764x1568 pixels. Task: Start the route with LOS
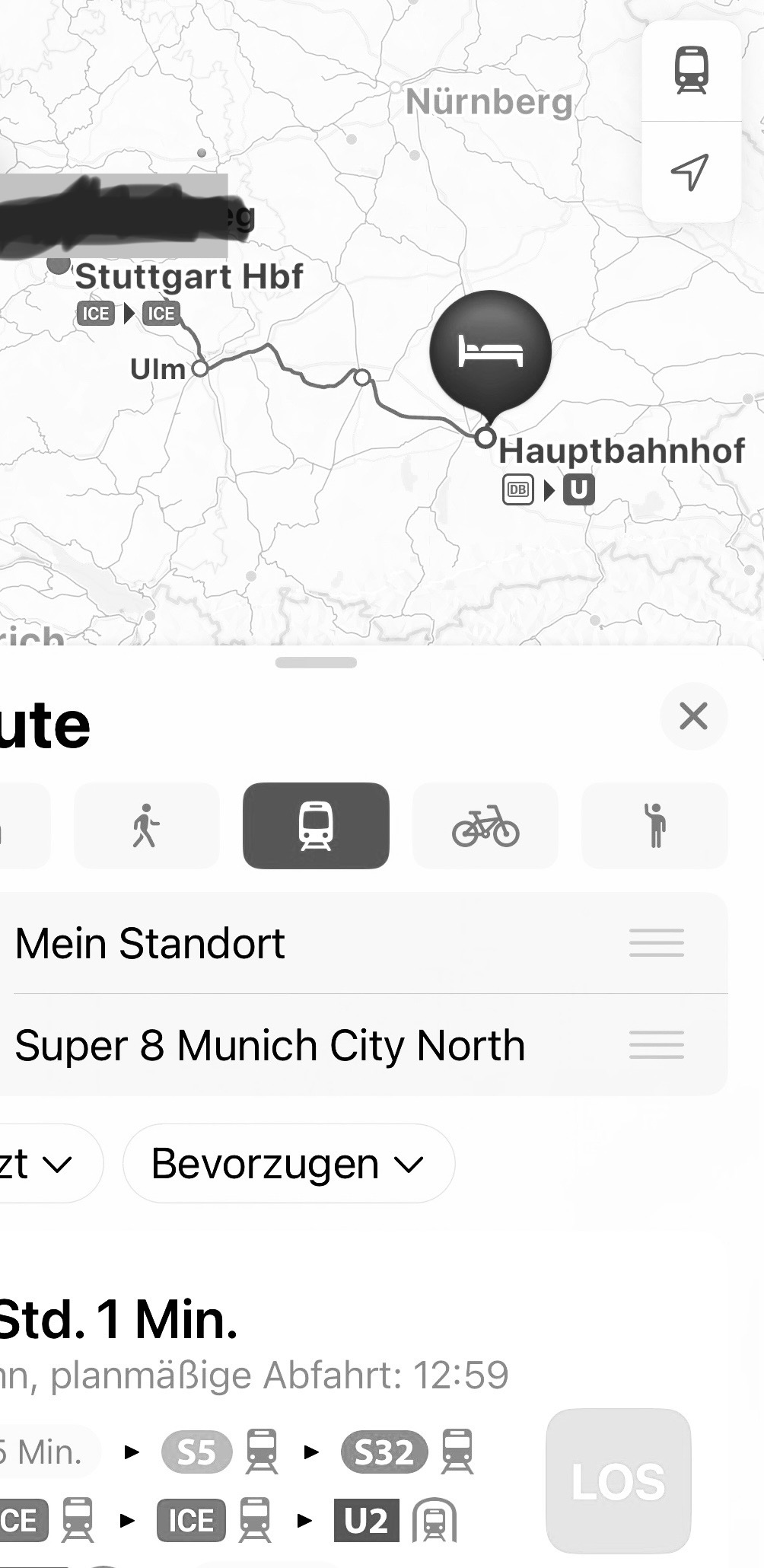pyautogui.click(x=619, y=1480)
